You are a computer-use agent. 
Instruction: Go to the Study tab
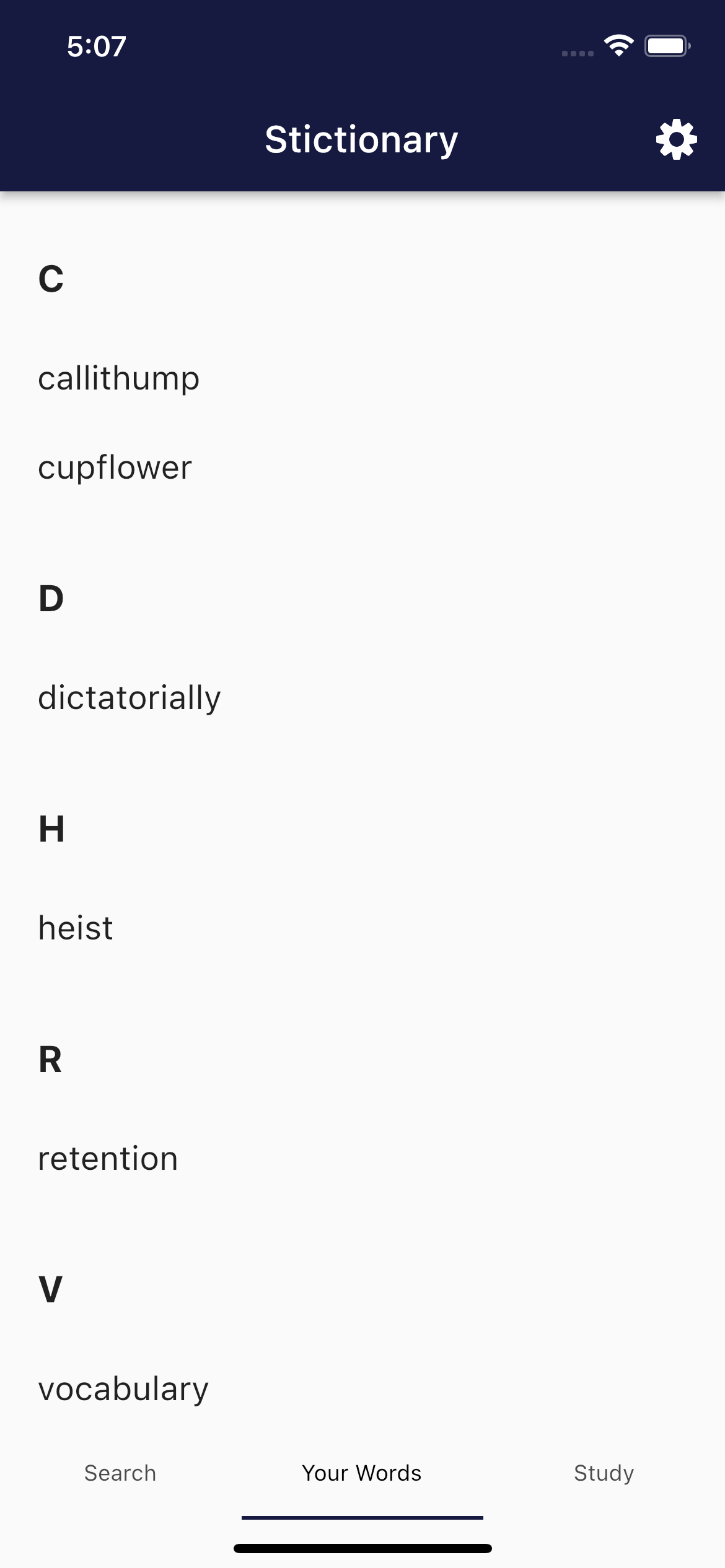click(604, 1473)
